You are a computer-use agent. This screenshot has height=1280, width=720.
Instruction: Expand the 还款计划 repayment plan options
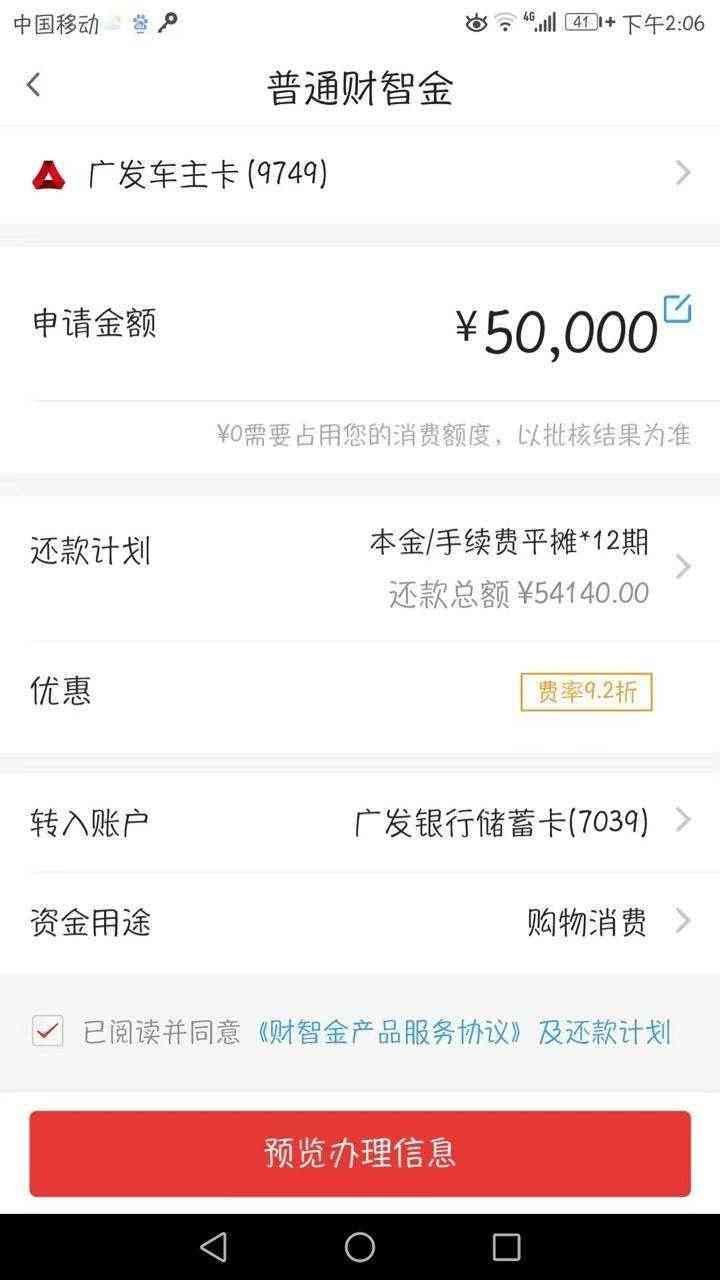(684, 566)
